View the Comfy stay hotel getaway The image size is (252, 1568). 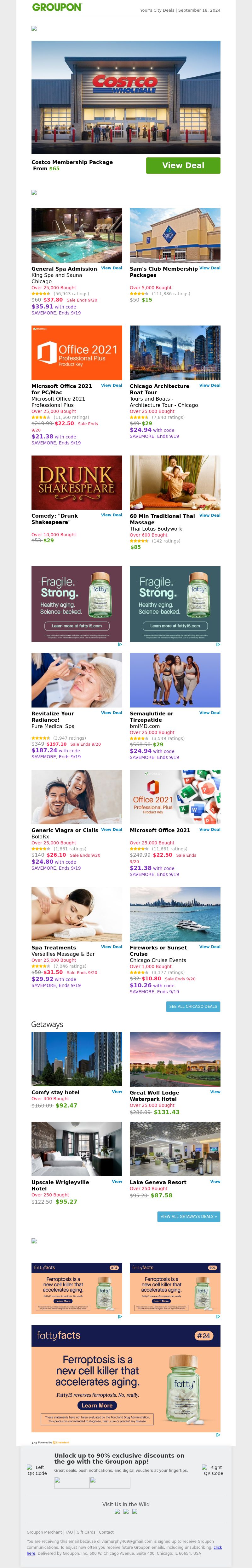pos(117,1091)
